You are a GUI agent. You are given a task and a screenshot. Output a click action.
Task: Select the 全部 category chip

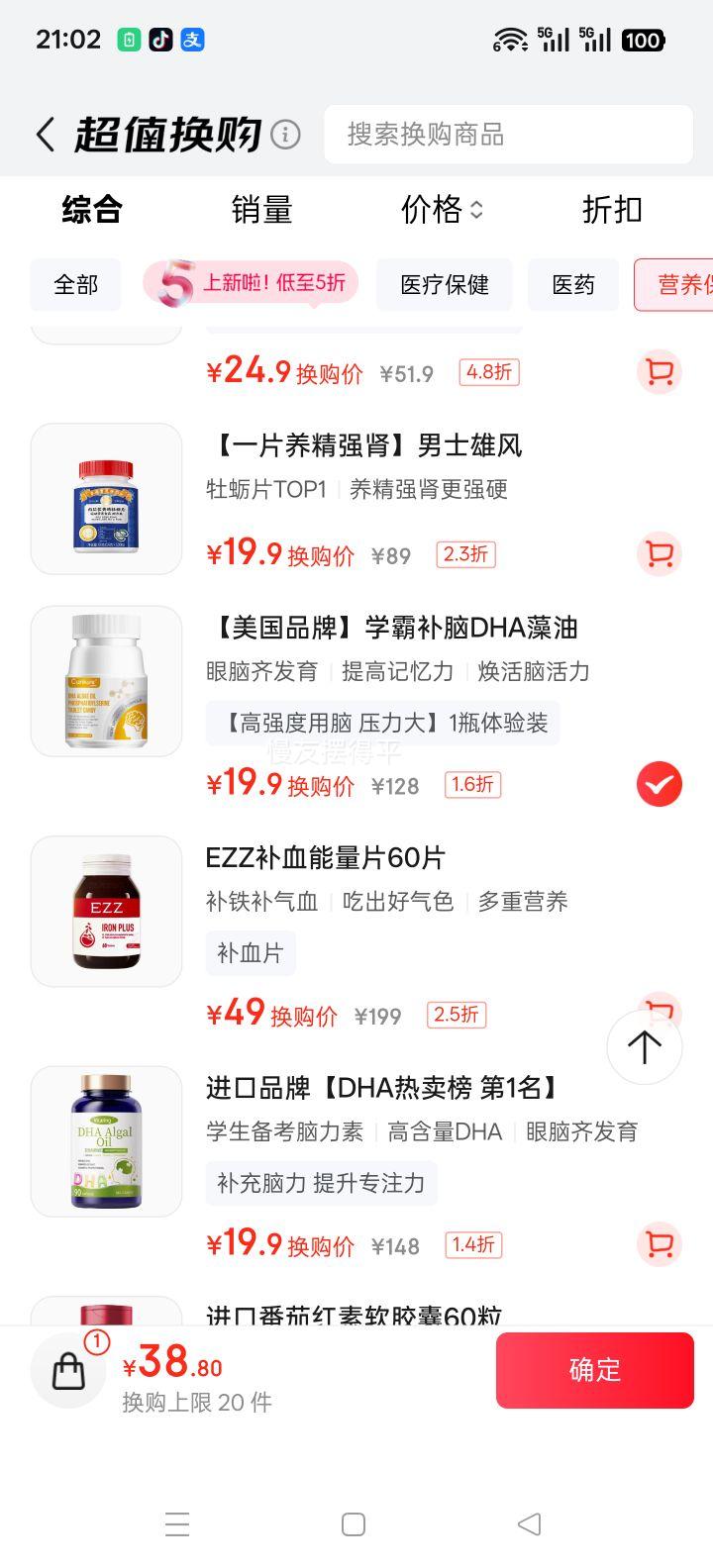76,285
